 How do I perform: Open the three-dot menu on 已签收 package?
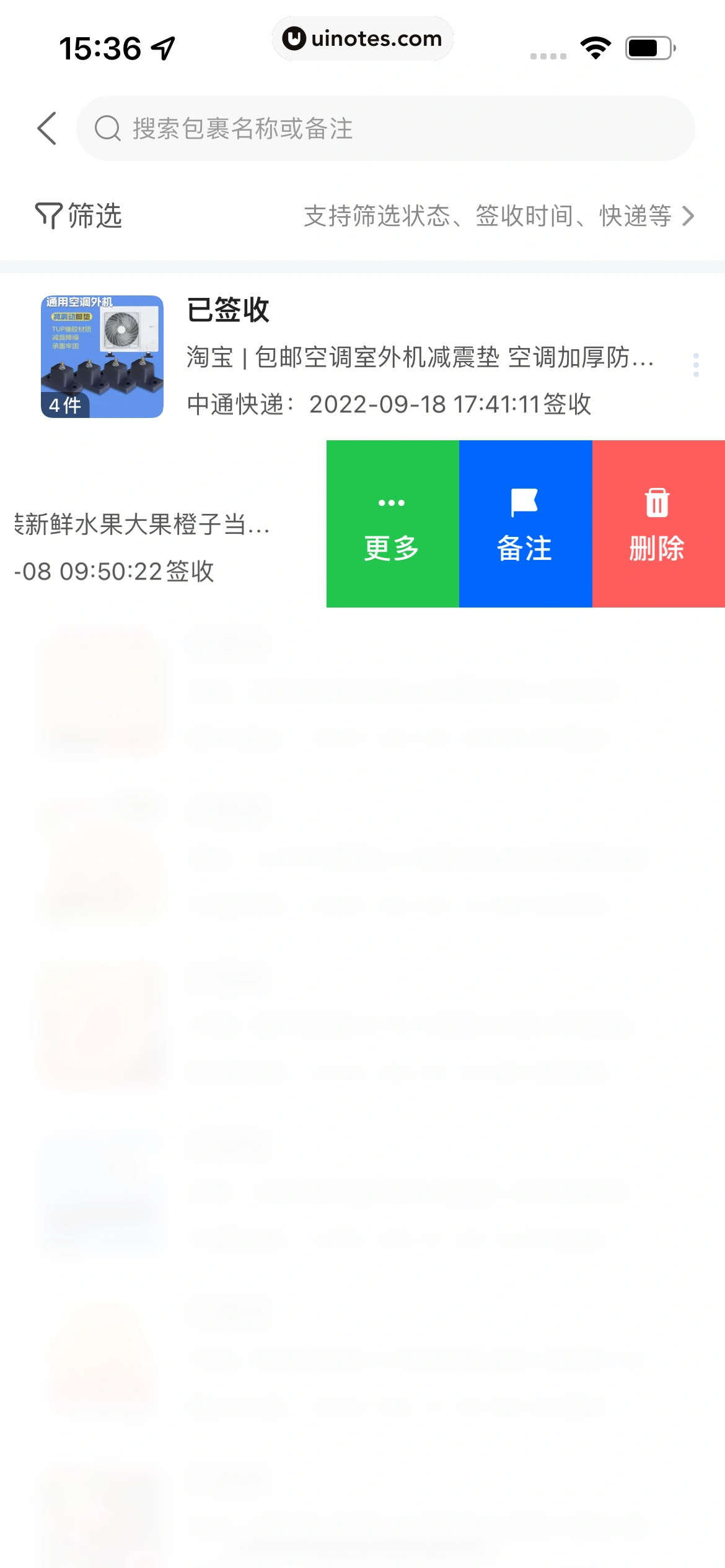[695, 364]
